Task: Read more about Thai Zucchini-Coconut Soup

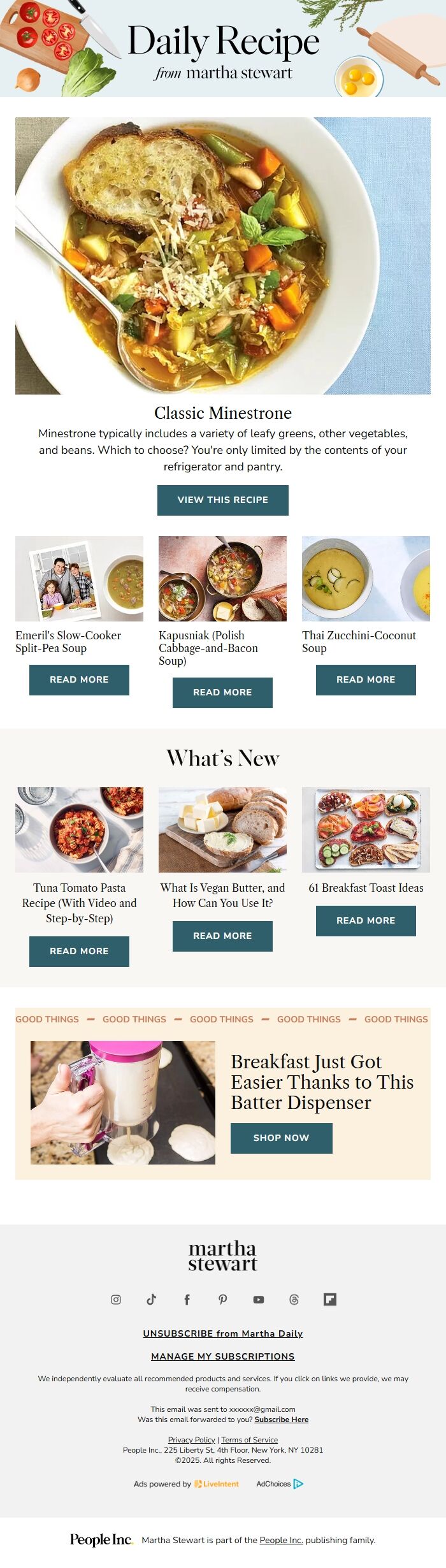Action: point(366,679)
